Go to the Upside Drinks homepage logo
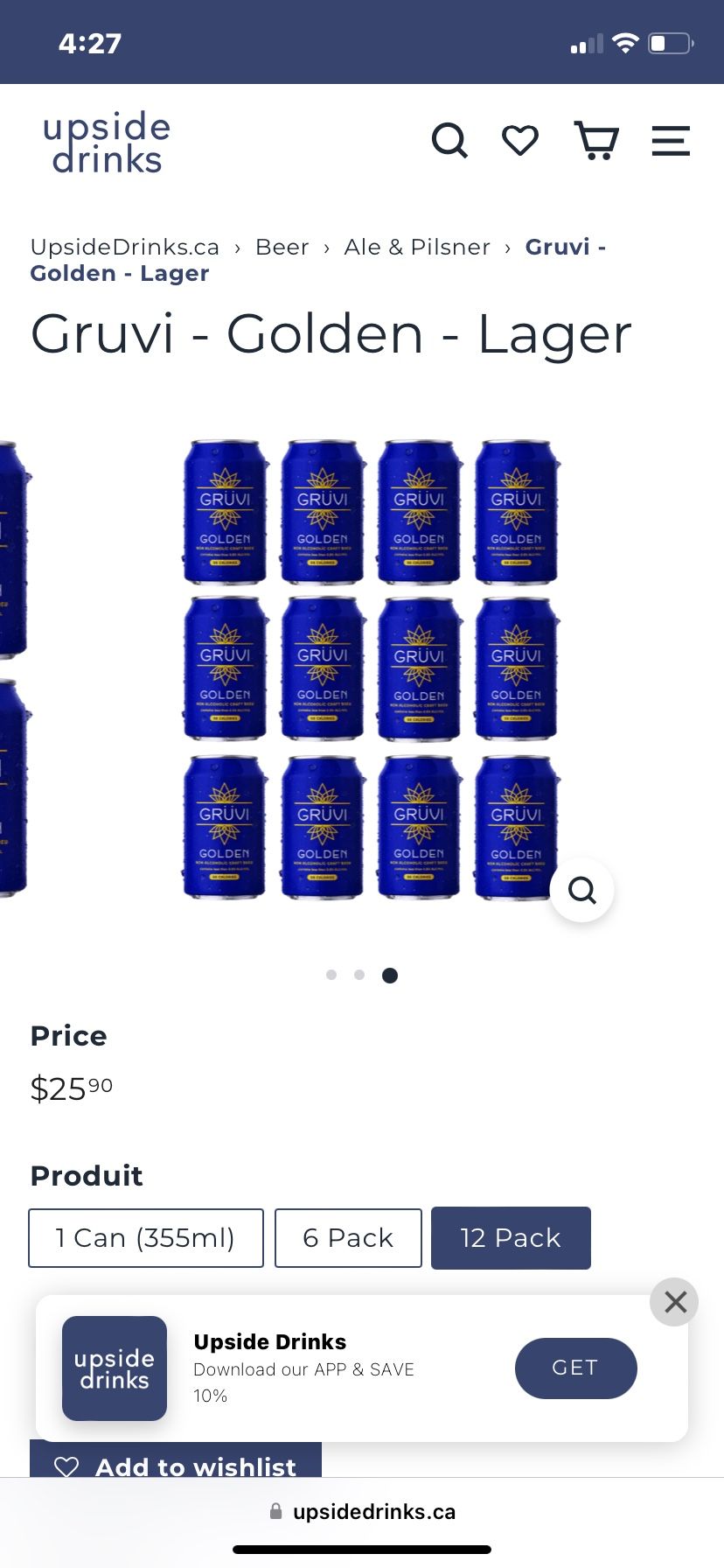Viewport: 724px width, 1568px height. 107,143
